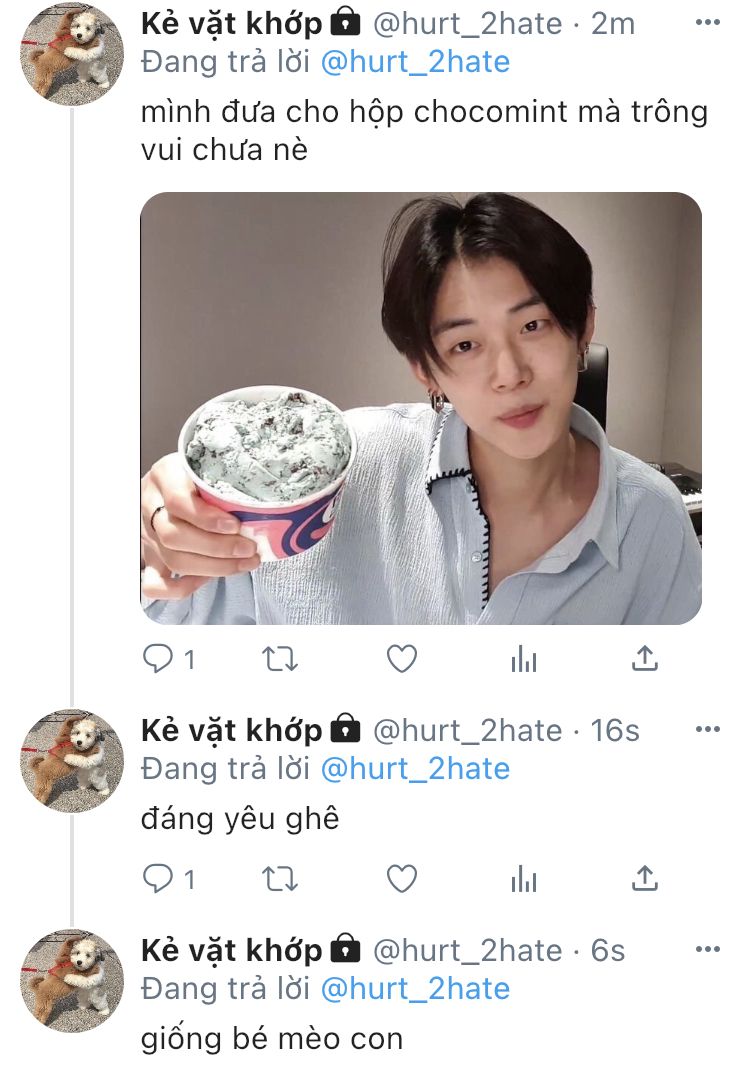The image size is (750, 1065).
Task: Retweet the "đáng yêu ghê" tweet
Action: (x=279, y=878)
